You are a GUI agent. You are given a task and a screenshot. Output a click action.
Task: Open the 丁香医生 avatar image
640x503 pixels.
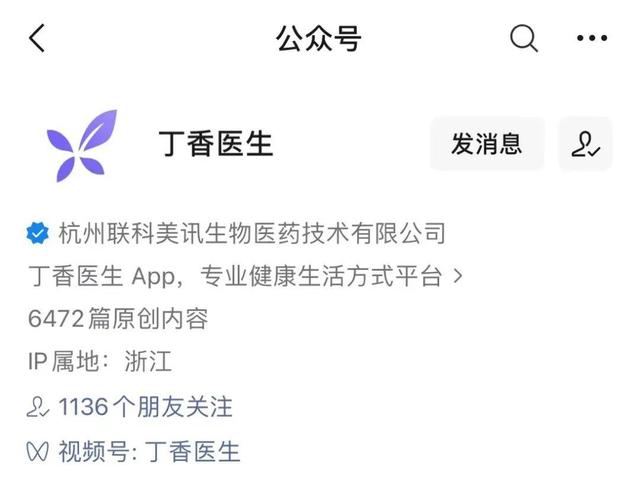pos(81,146)
